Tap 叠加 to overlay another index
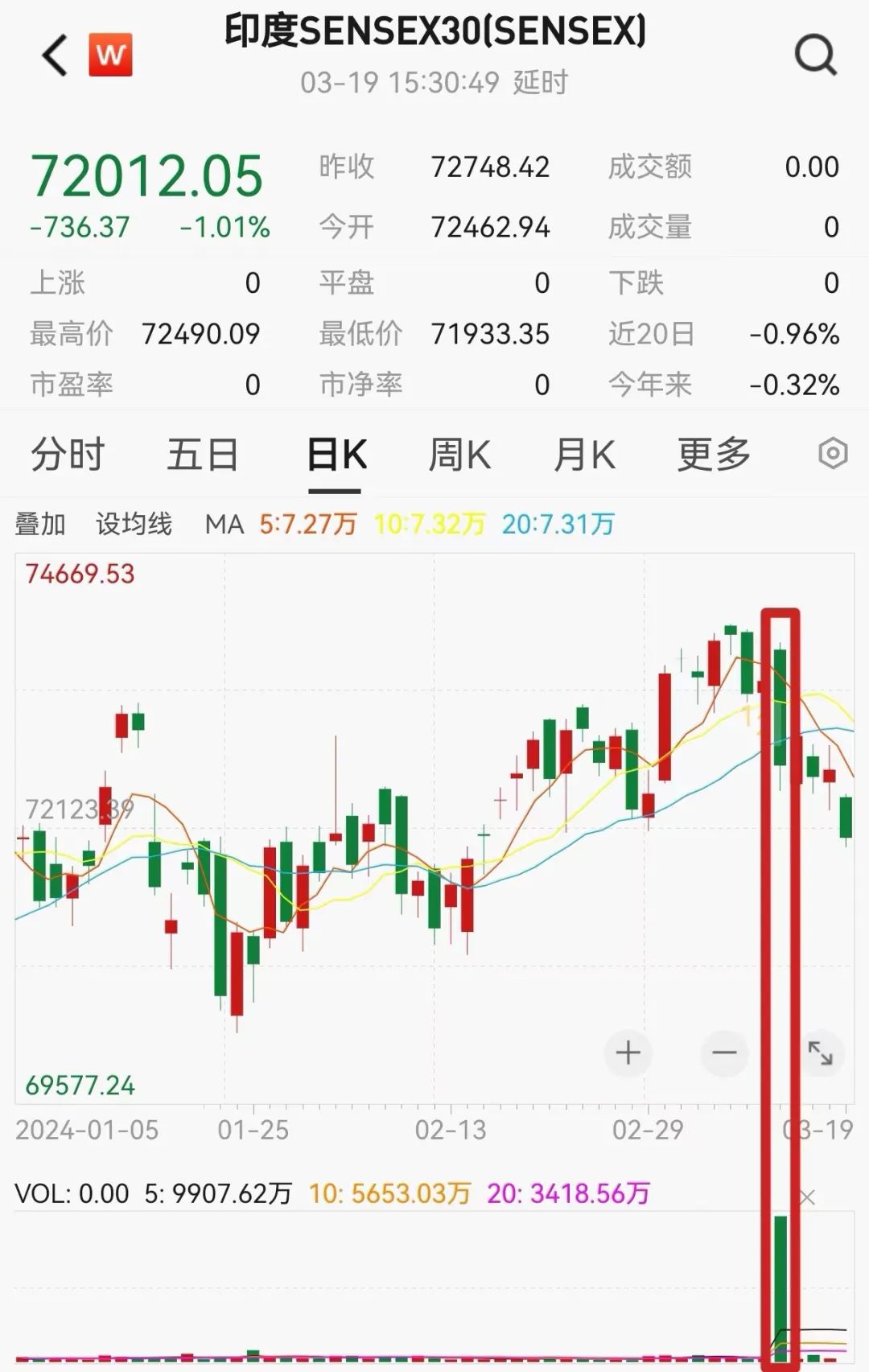Screen dimensions: 869x1372 pos(40,525)
